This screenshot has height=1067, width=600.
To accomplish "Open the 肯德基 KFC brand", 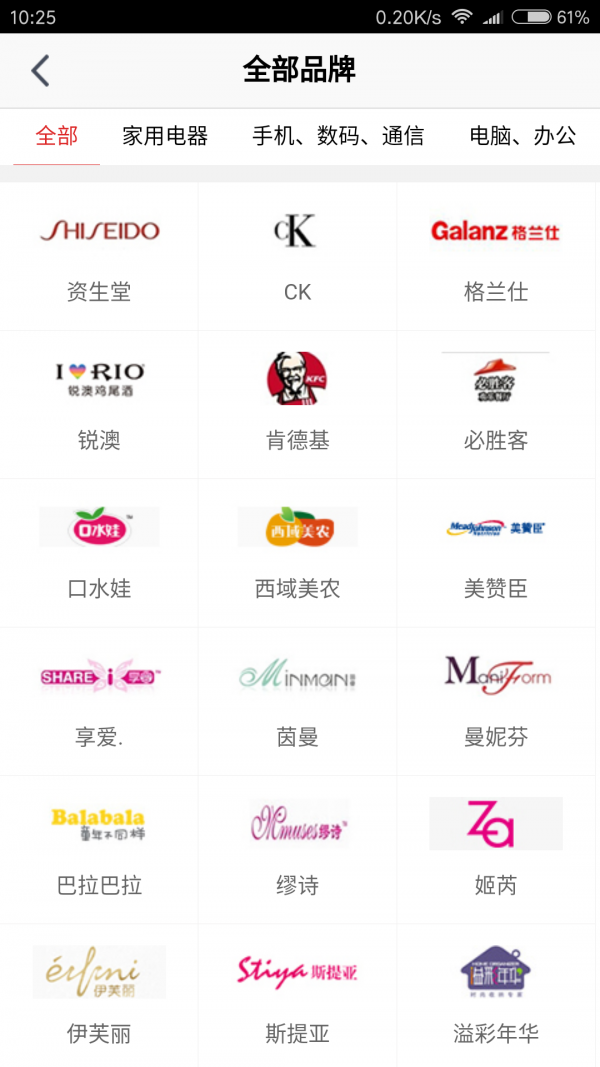I will click(x=297, y=405).
